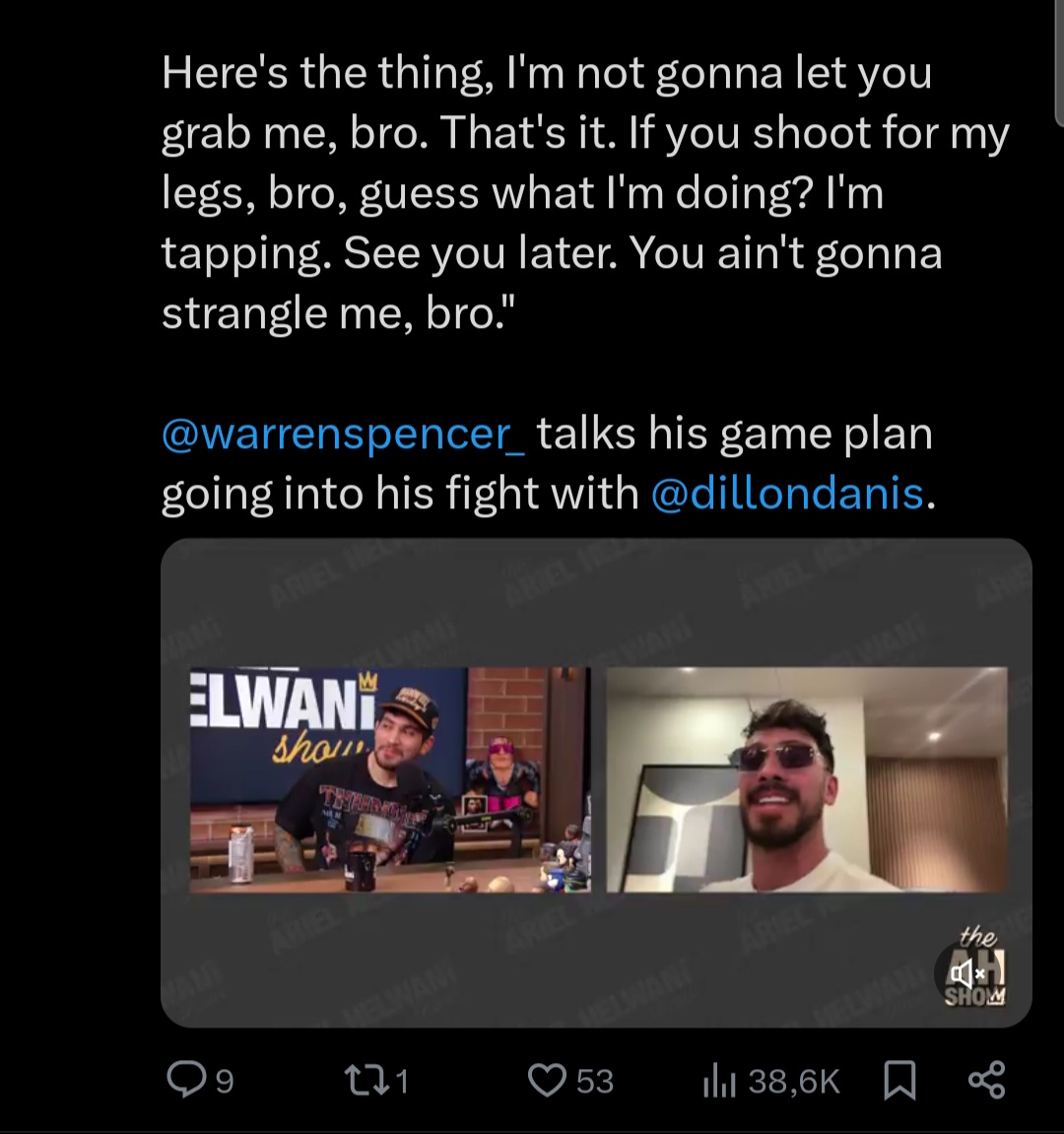Play the Helwani Show video clip
Viewport: 1064px width, 1134px height.
(x=595, y=781)
